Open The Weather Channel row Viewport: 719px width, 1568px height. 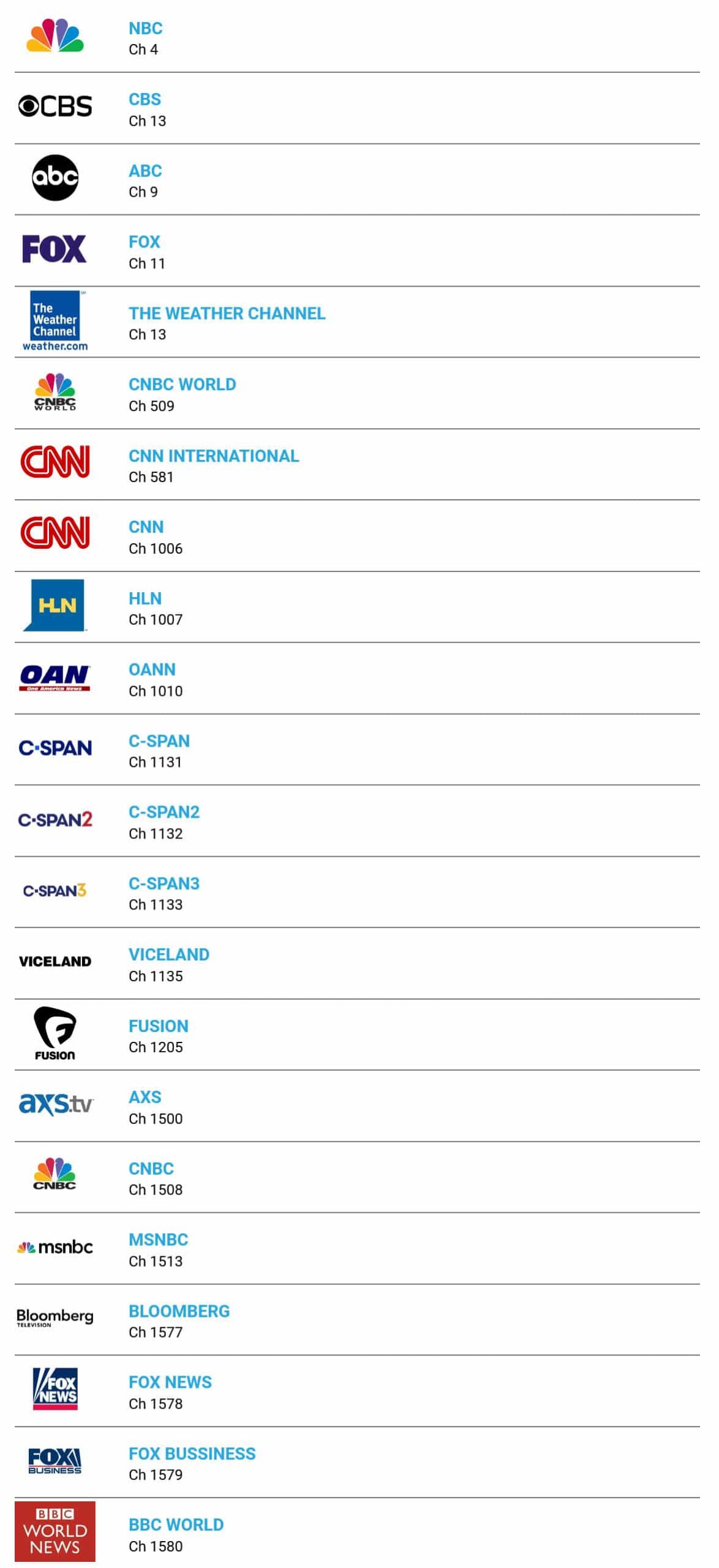(357, 322)
